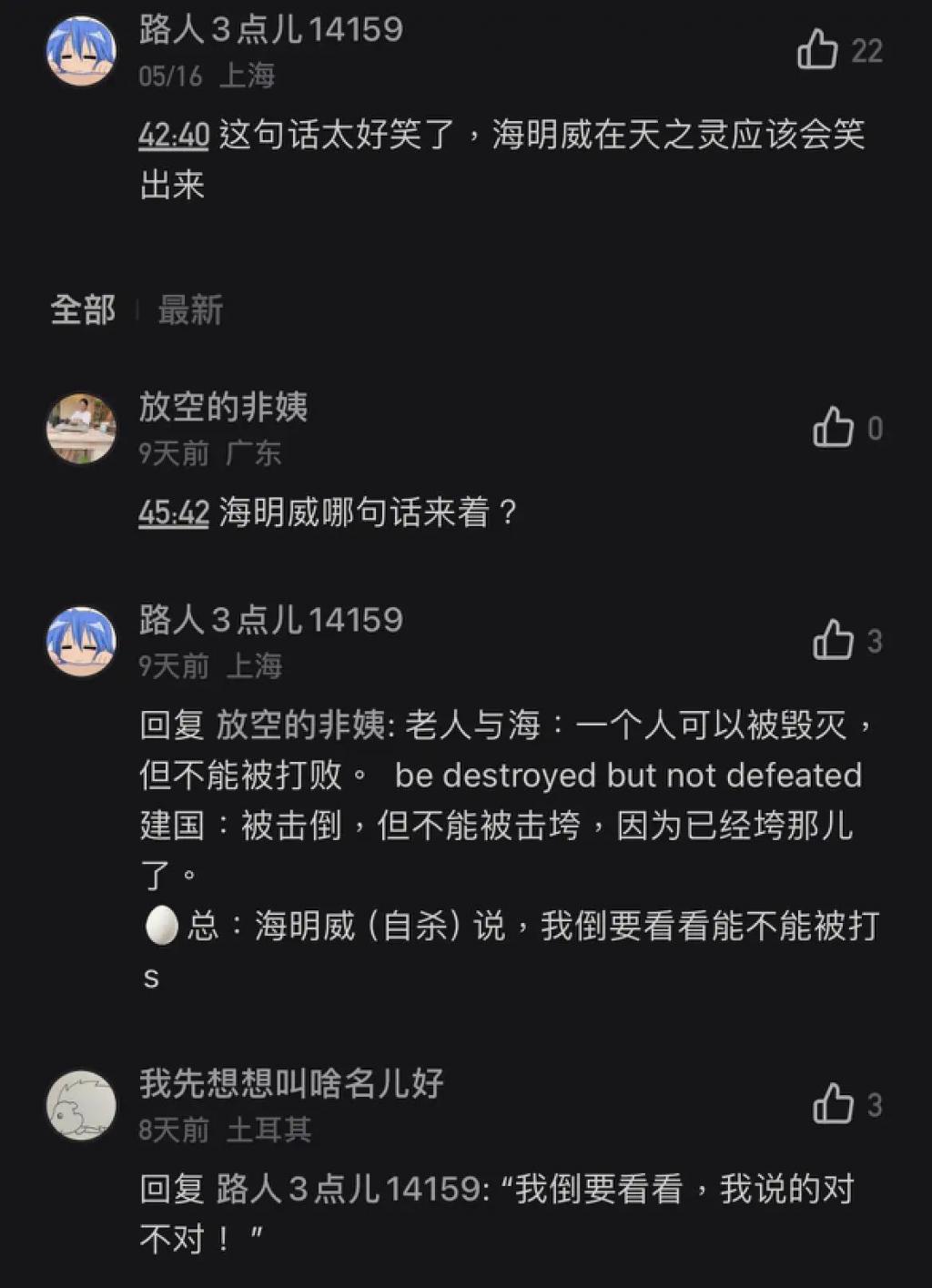Jump to timestamp 42:40 in the video
This screenshot has width=932, height=1288.
[174, 136]
